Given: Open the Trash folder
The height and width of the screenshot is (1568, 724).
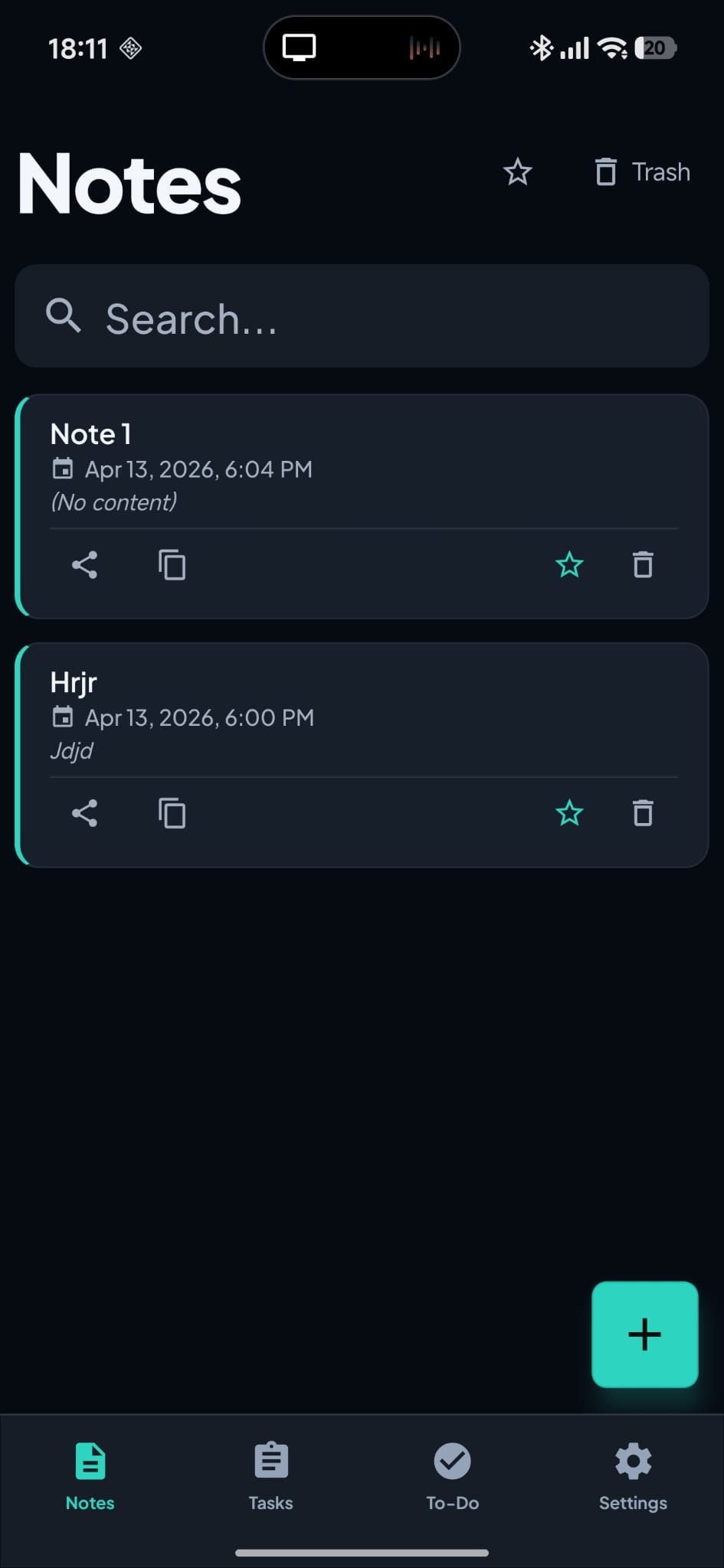Looking at the screenshot, I should tap(642, 172).
